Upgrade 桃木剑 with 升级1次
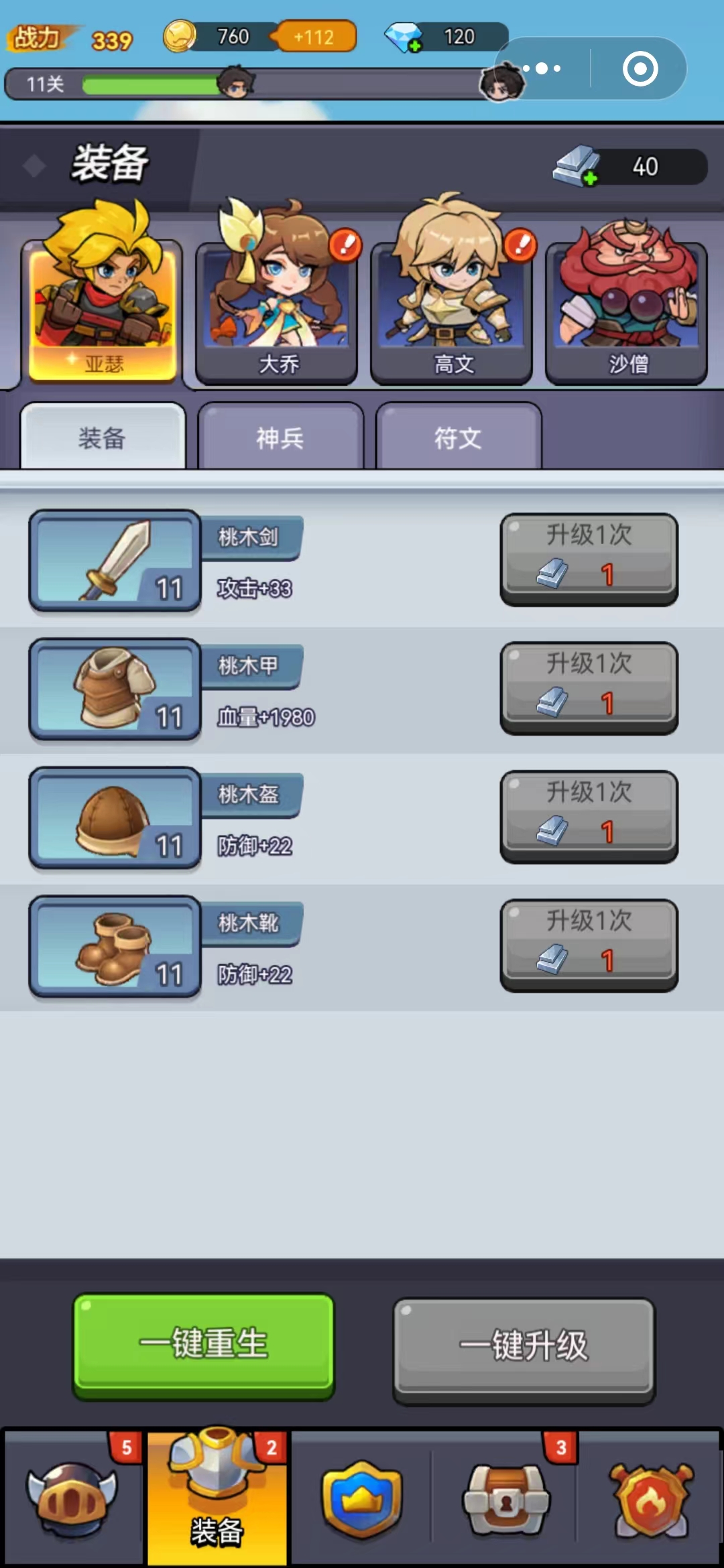This screenshot has width=724, height=1568. (x=589, y=560)
